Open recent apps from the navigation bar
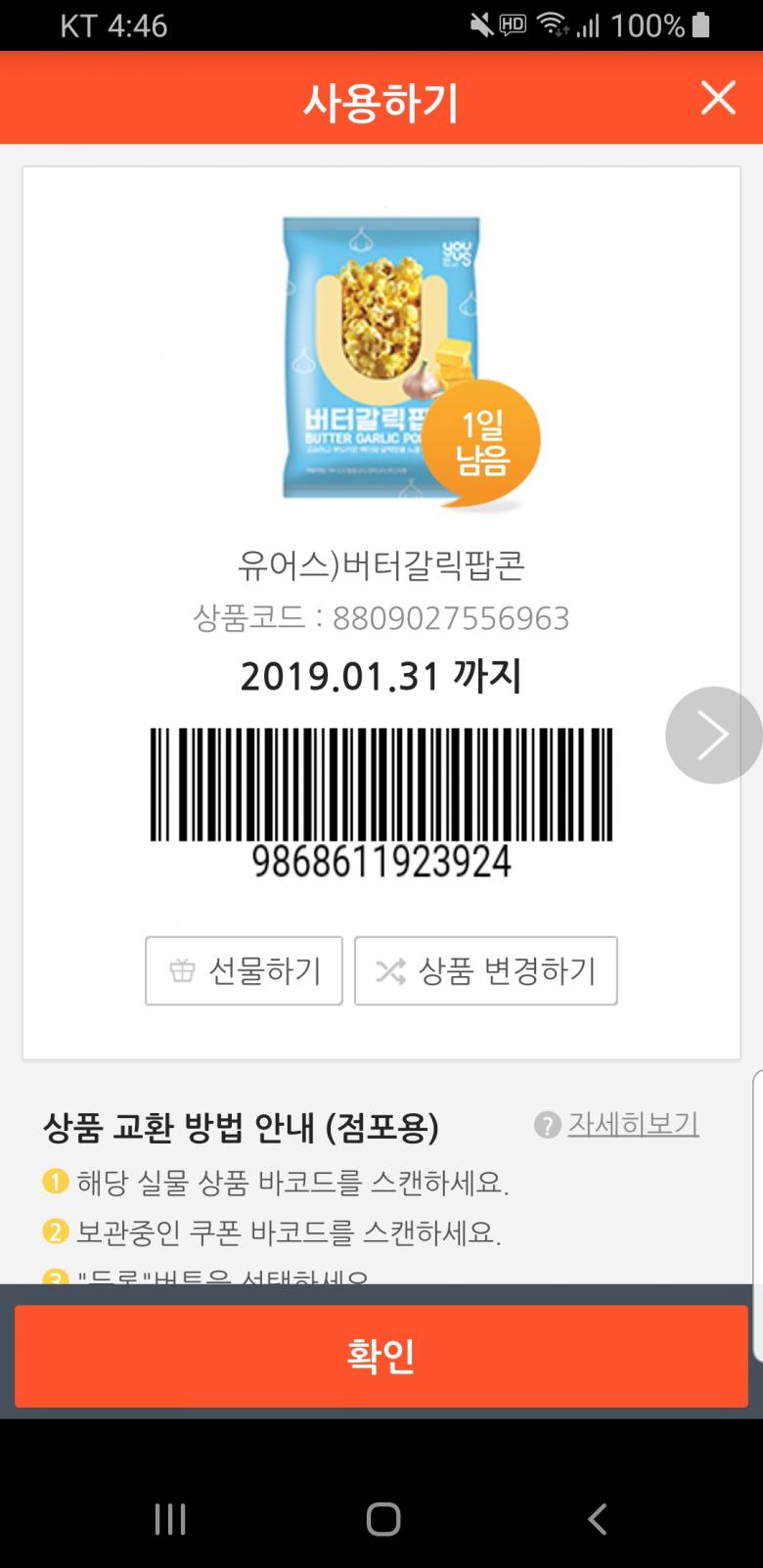This screenshot has height=1568, width=763. coord(170,1518)
